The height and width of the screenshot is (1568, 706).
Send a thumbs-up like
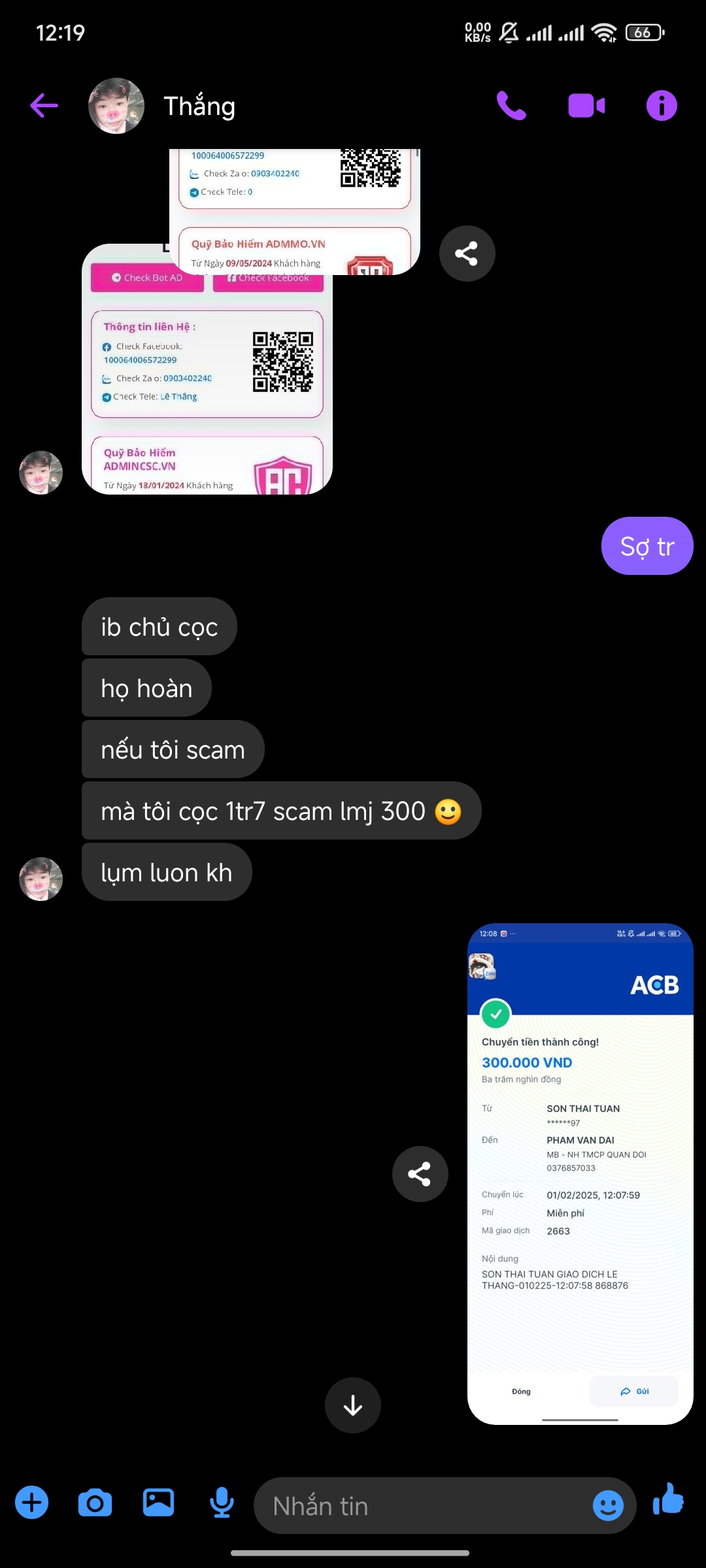(x=669, y=1499)
